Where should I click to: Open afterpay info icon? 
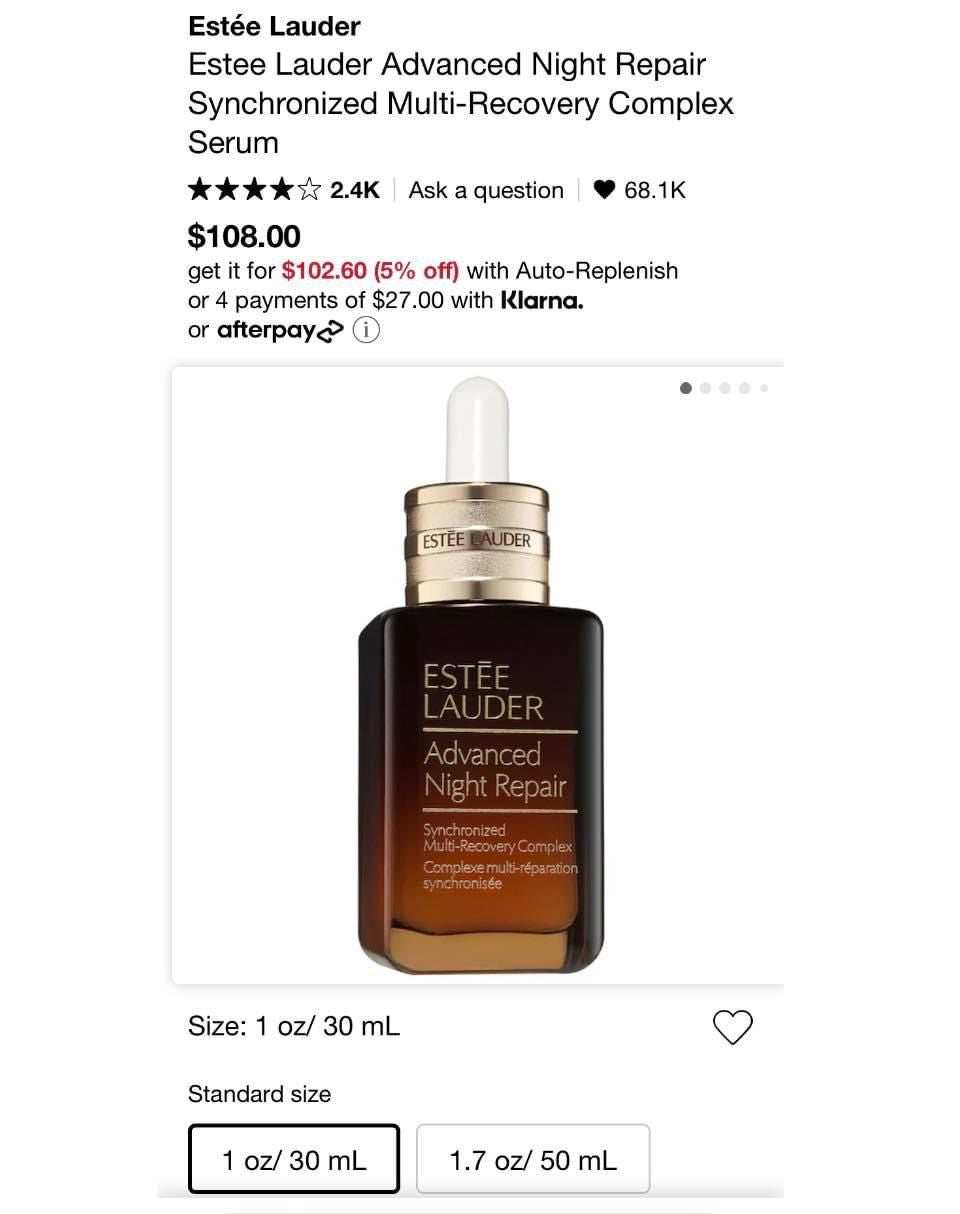[367, 330]
